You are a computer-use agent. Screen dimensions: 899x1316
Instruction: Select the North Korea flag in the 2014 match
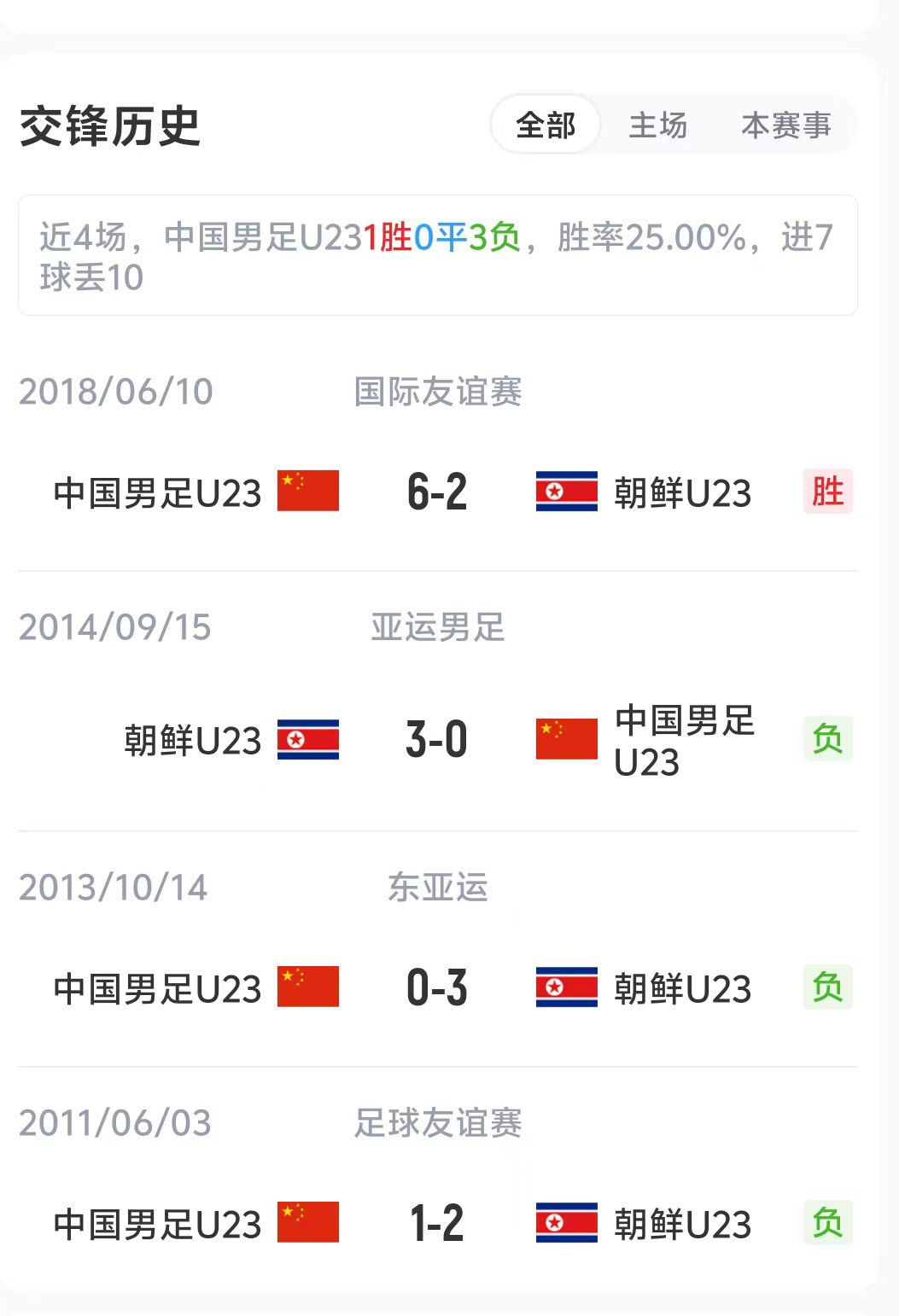307,737
